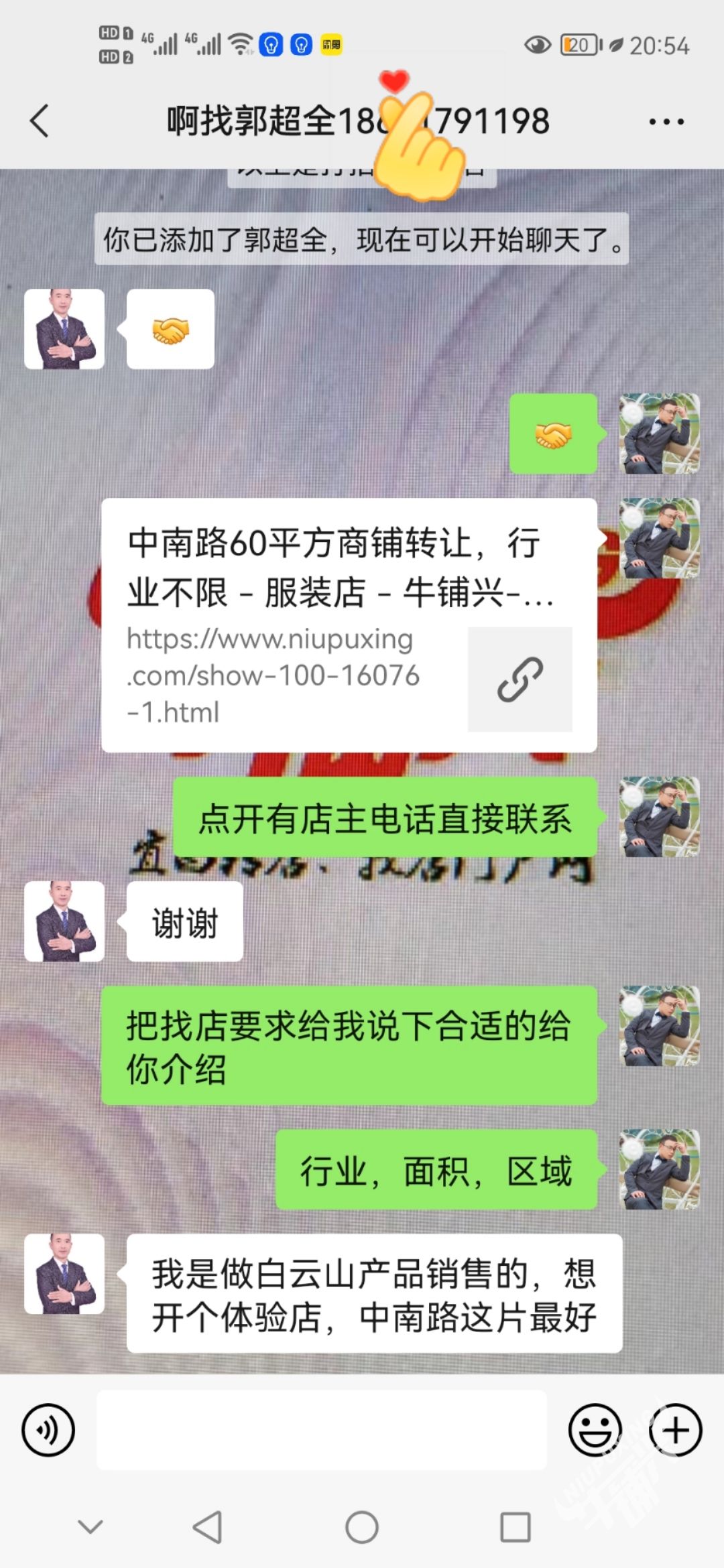
Task: Focus the message text input box
Action: click(322, 1429)
